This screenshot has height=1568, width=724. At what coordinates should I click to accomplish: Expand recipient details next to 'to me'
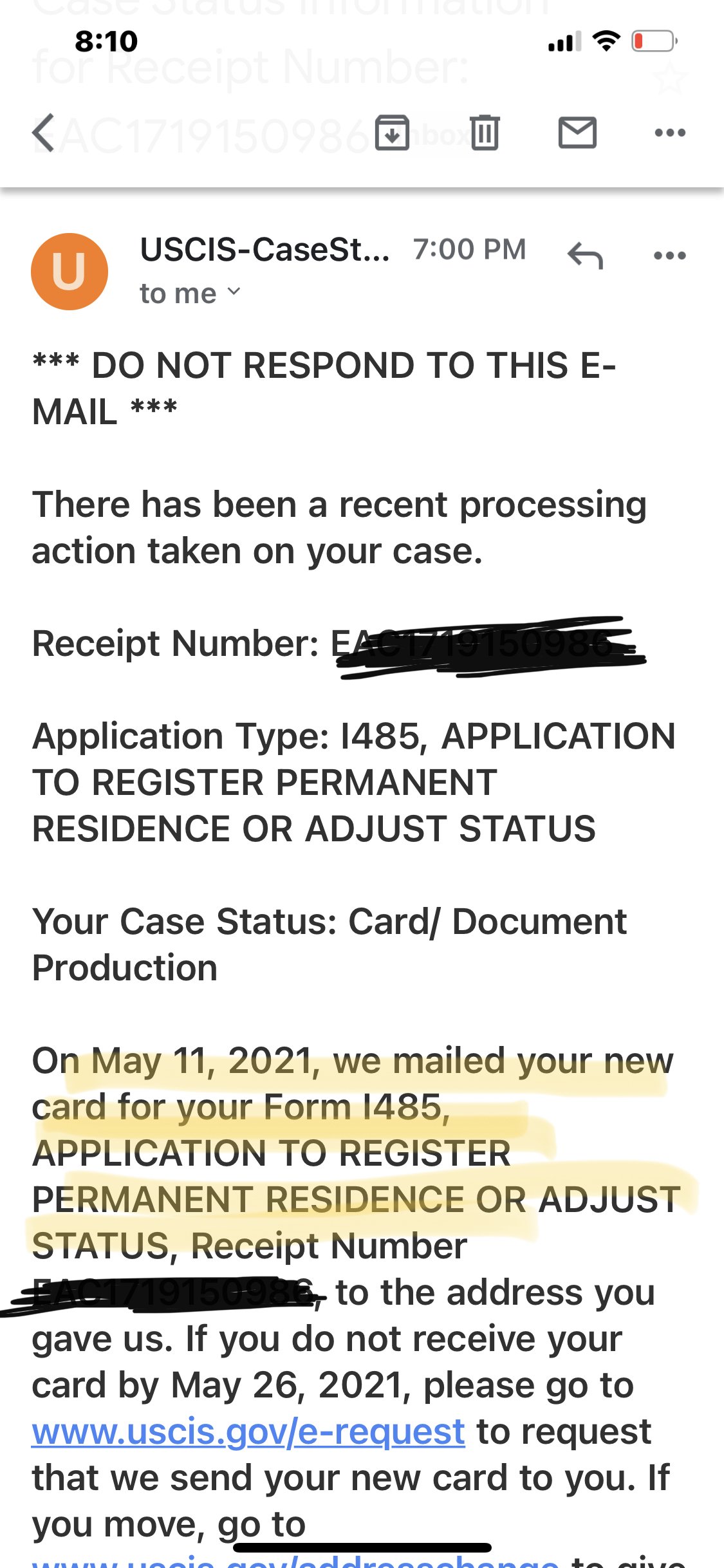[x=234, y=292]
